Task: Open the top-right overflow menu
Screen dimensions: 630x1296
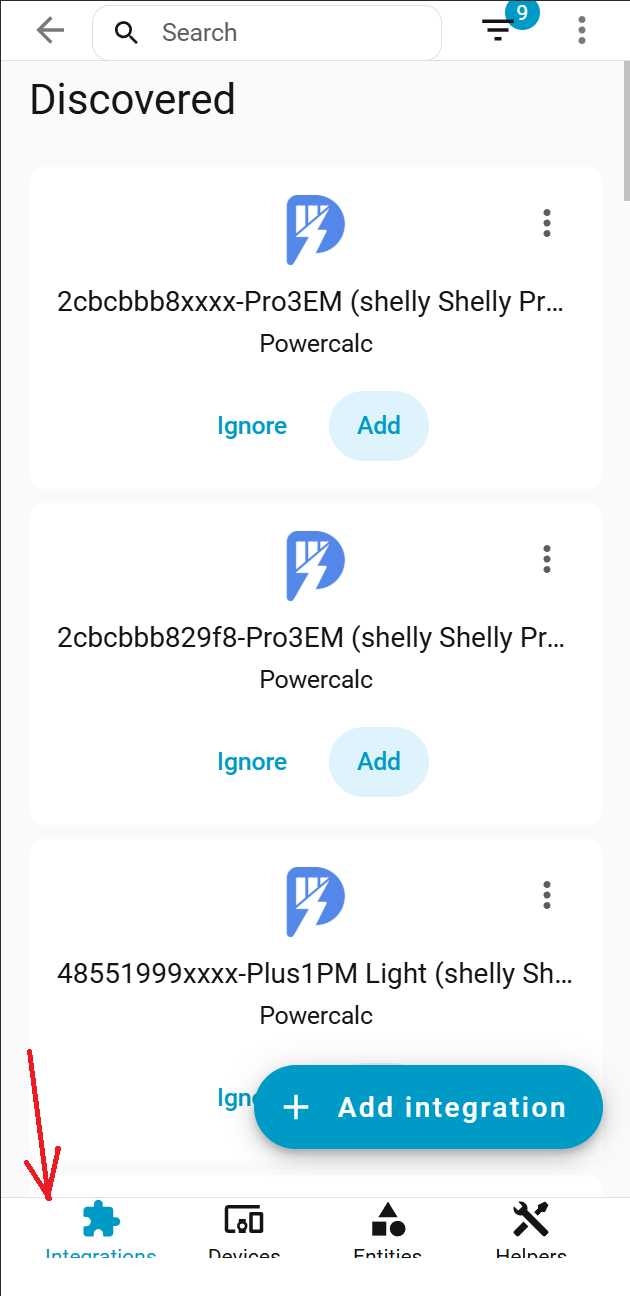Action: coord(581,31)
